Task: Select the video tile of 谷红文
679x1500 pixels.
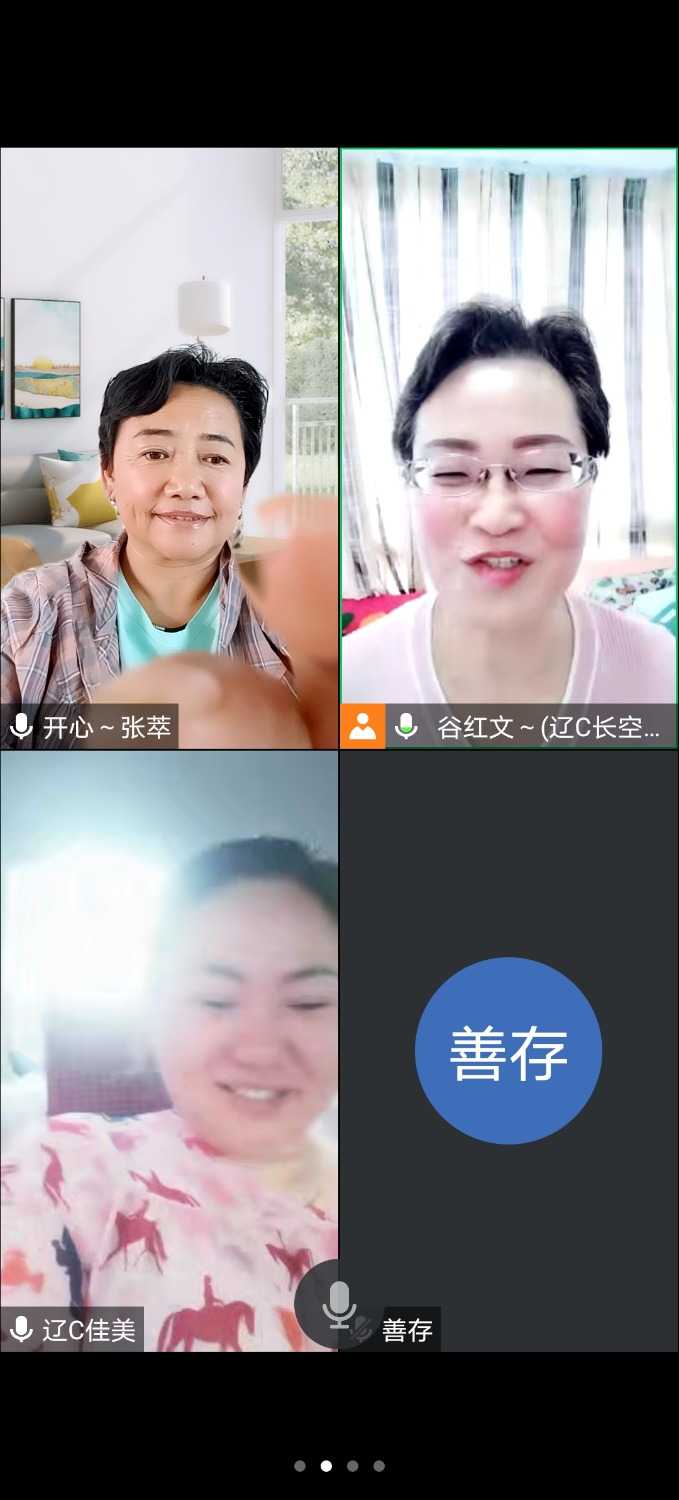Action: (509, 448)
